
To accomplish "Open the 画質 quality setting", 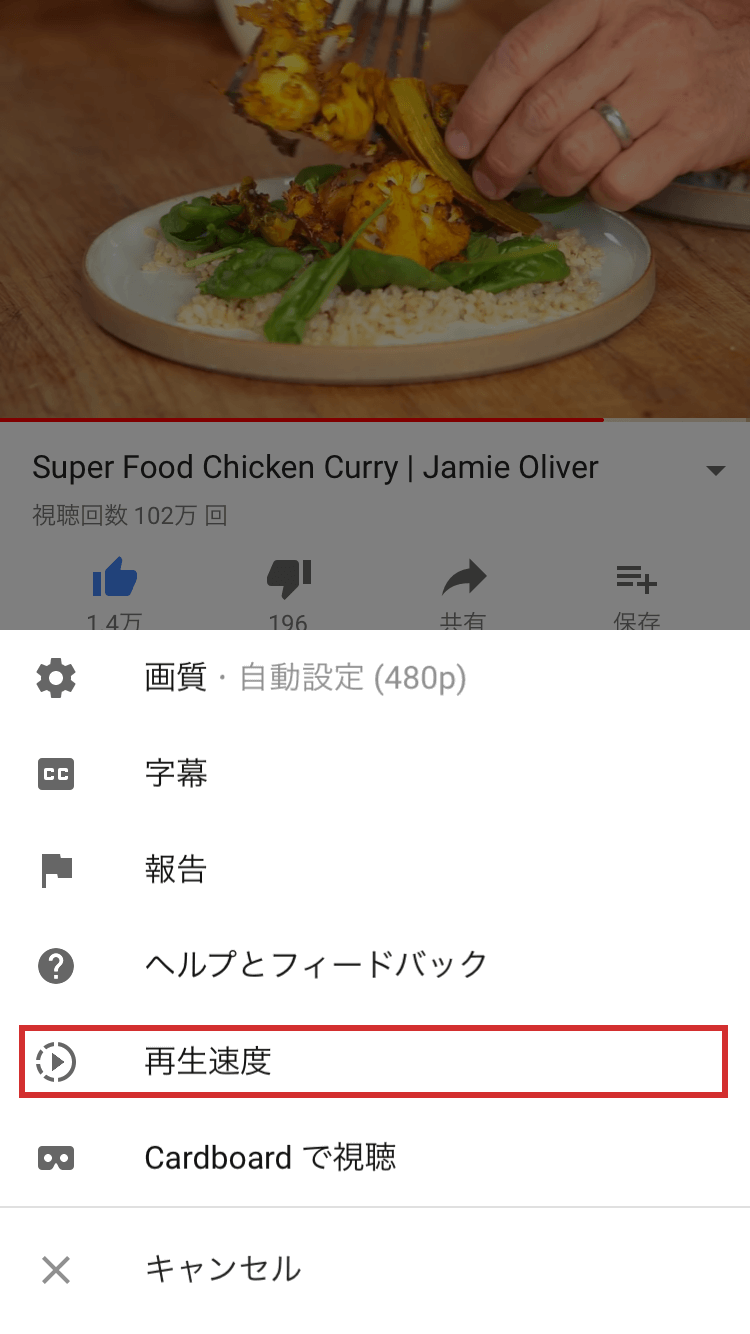I will pos(375,678).
